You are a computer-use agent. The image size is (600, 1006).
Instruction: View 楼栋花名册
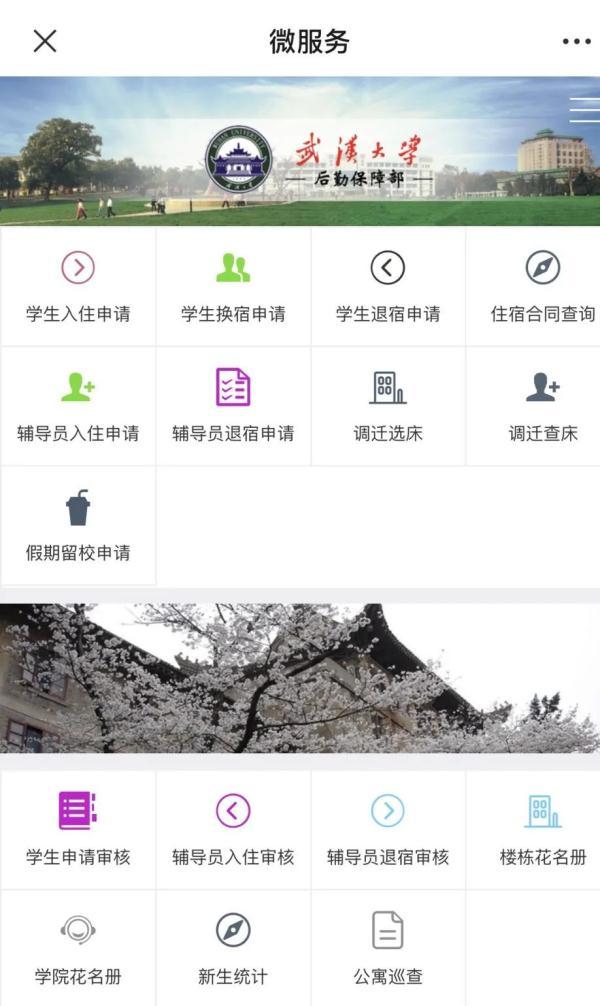pos(542,830)
